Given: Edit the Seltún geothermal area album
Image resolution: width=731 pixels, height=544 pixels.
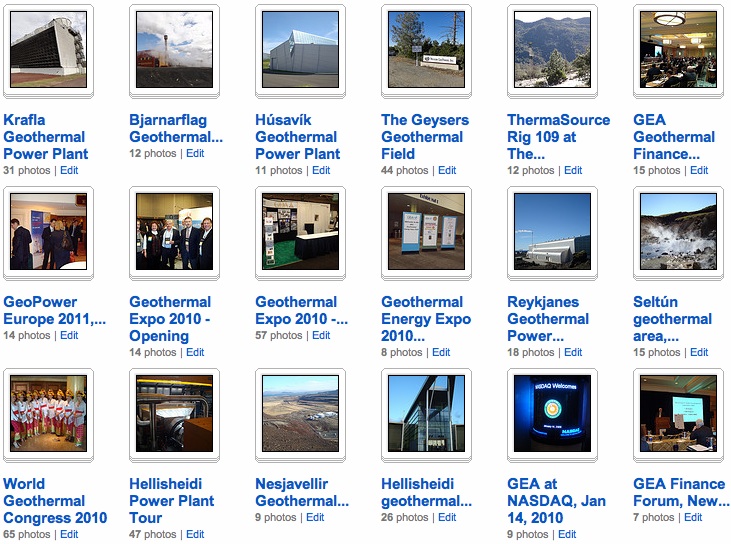Looking at the screenshot, I should pos(699,353).
